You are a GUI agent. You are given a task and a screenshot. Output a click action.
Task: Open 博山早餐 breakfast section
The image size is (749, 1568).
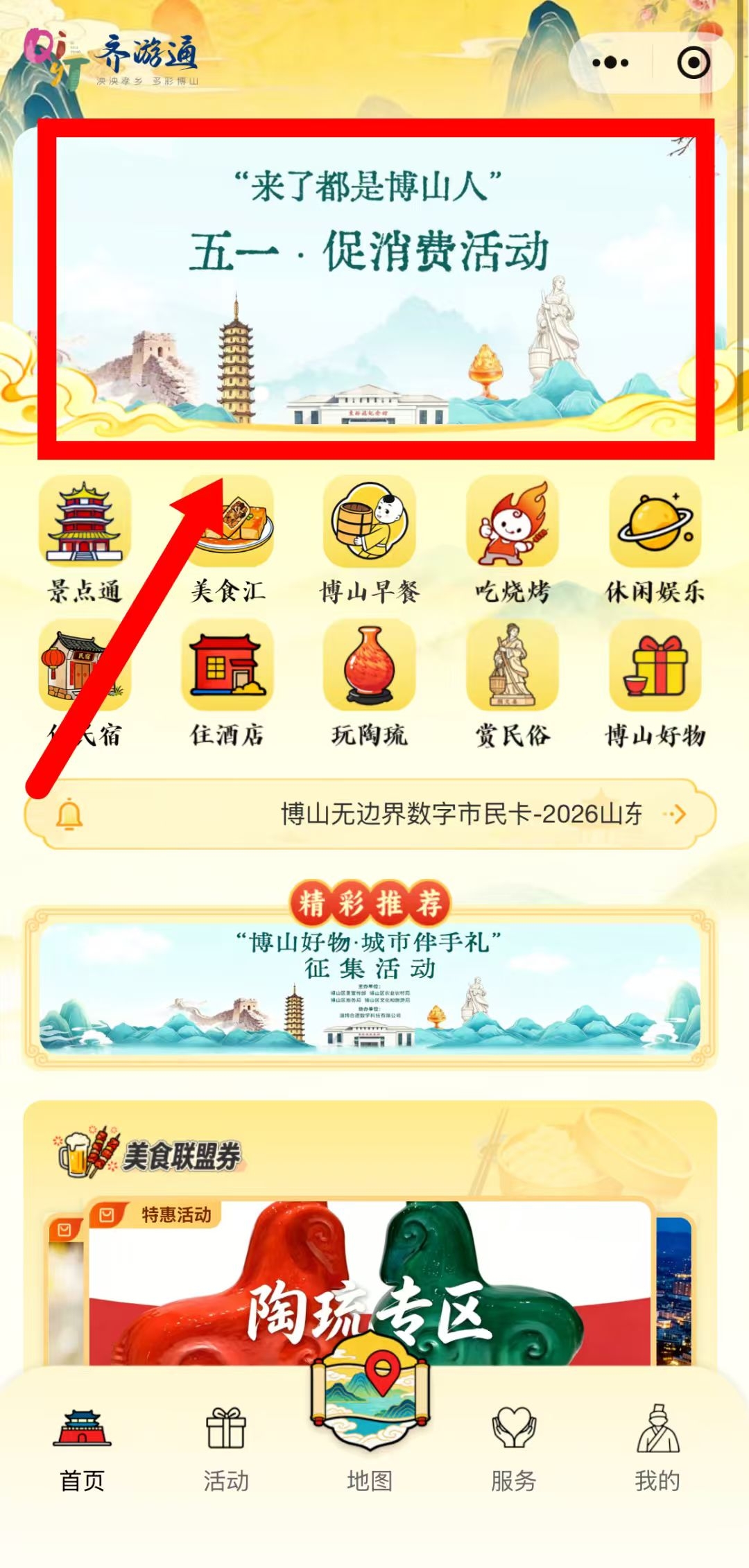(x=370, y=541)
